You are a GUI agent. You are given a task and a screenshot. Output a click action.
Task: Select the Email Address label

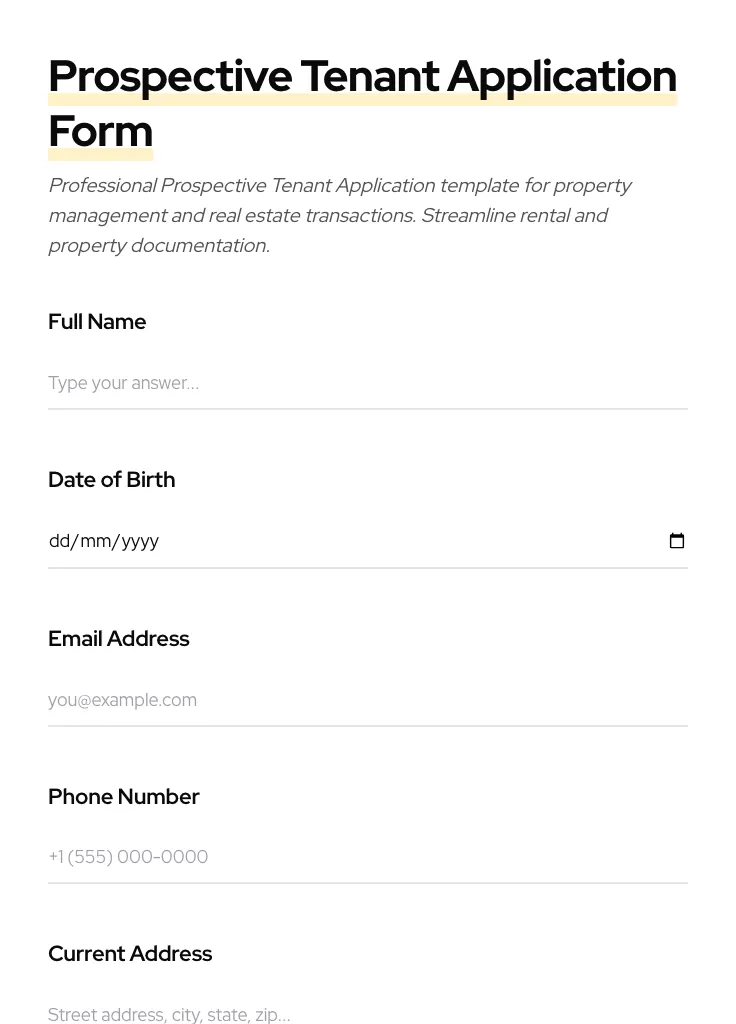tap(118, 638)
